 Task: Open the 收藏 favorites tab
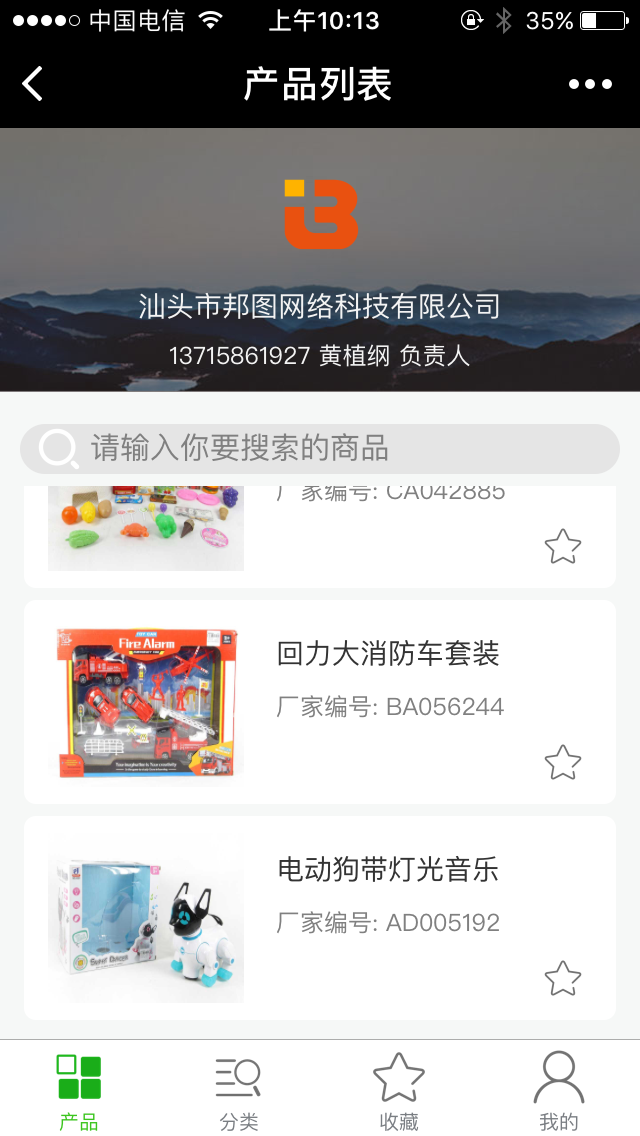point(399,1091)
